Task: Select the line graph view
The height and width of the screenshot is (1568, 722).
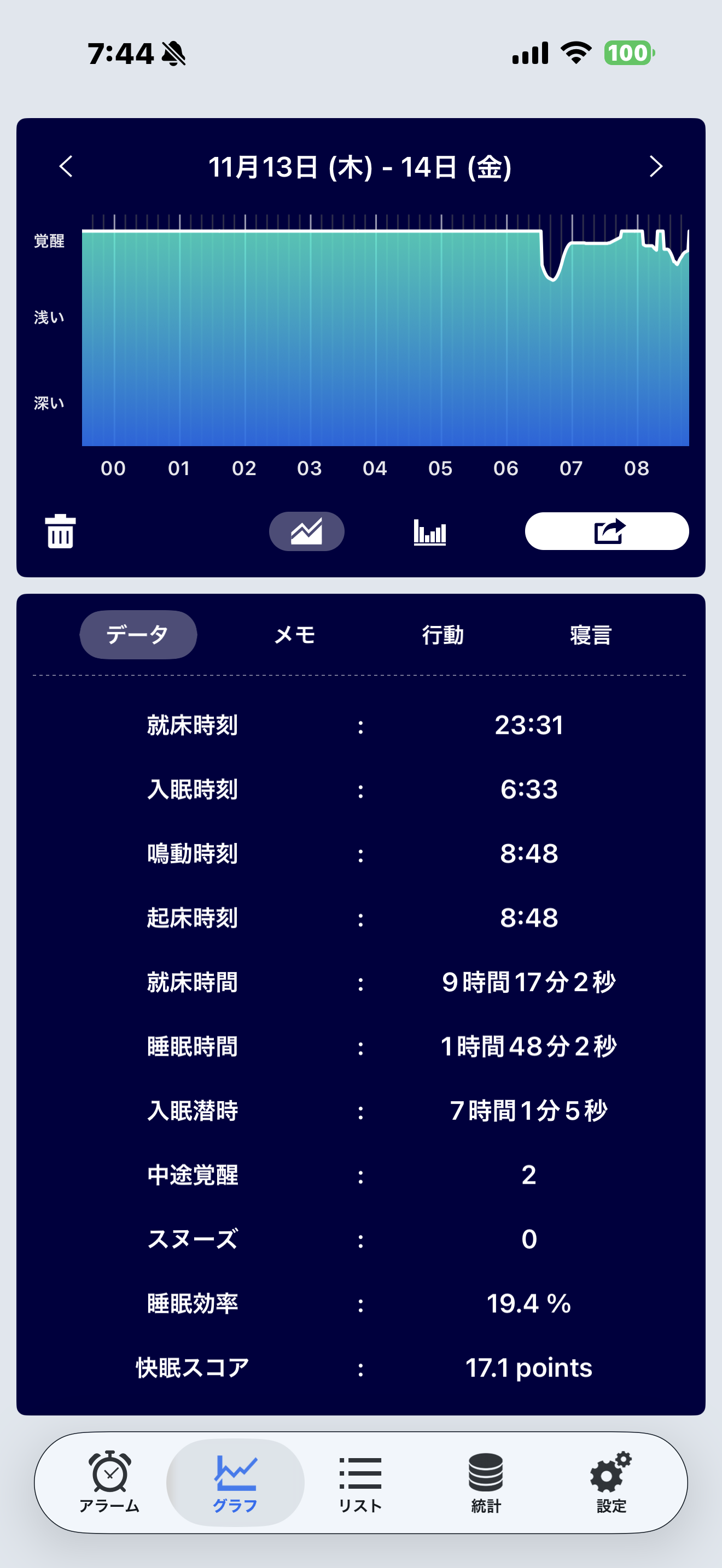Action: pyautogui.click(x=306, y=531)
